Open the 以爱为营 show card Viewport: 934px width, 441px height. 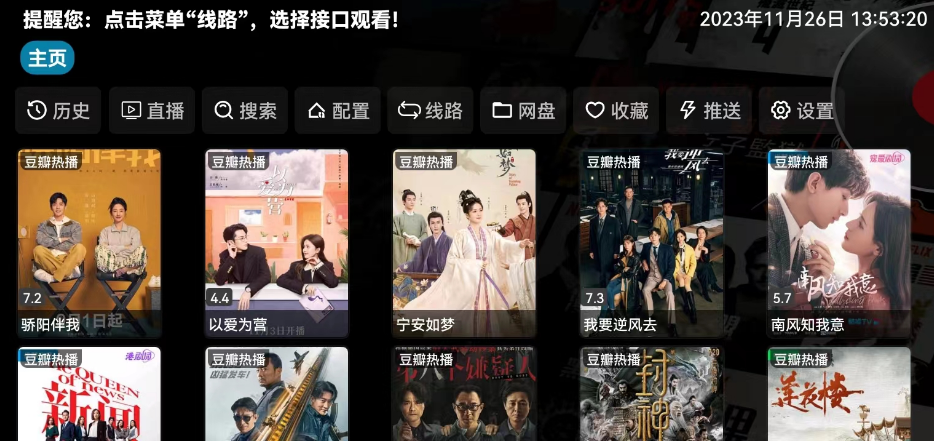coord(277,243)
